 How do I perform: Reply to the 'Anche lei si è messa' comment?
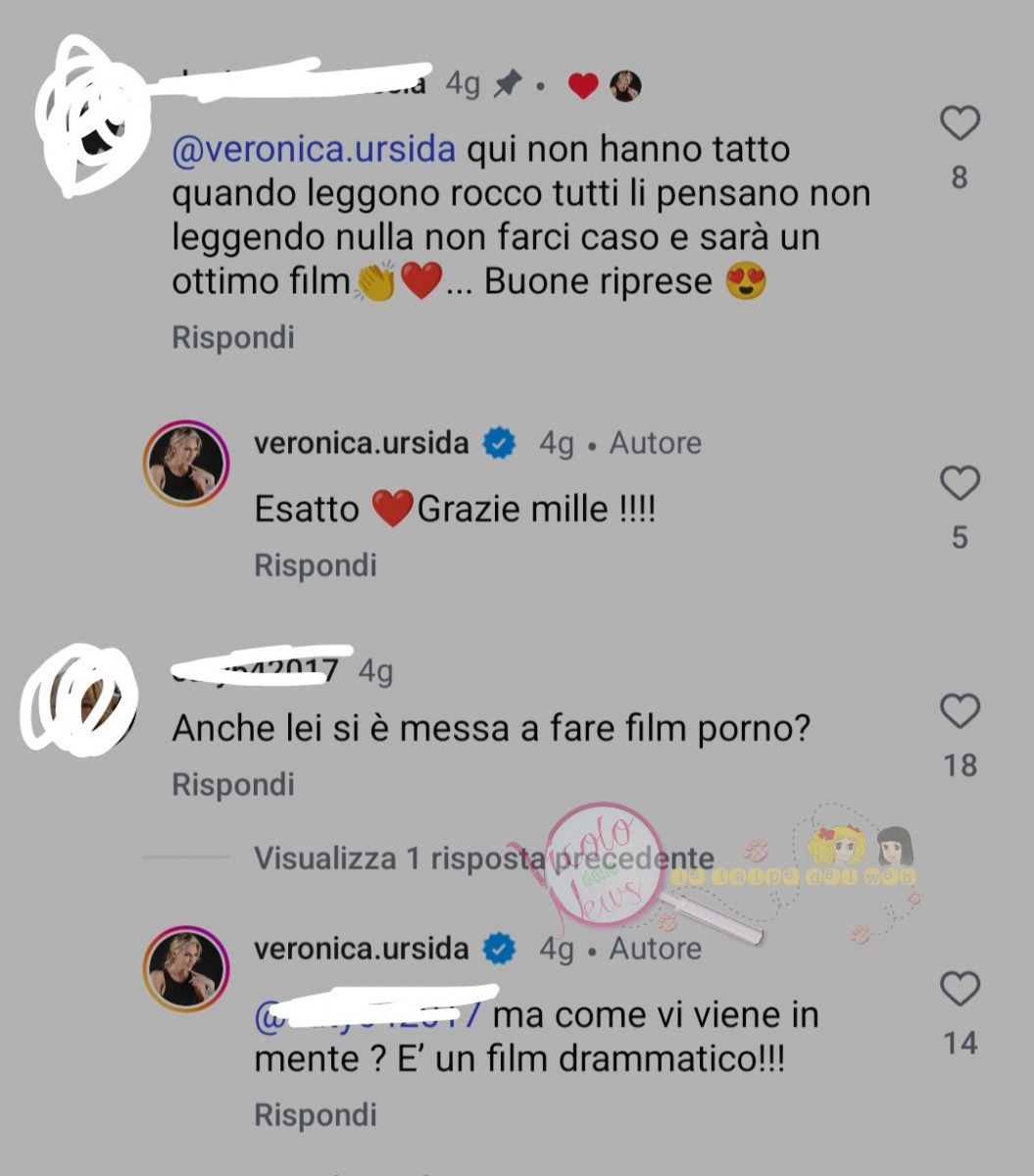(232, 784)
